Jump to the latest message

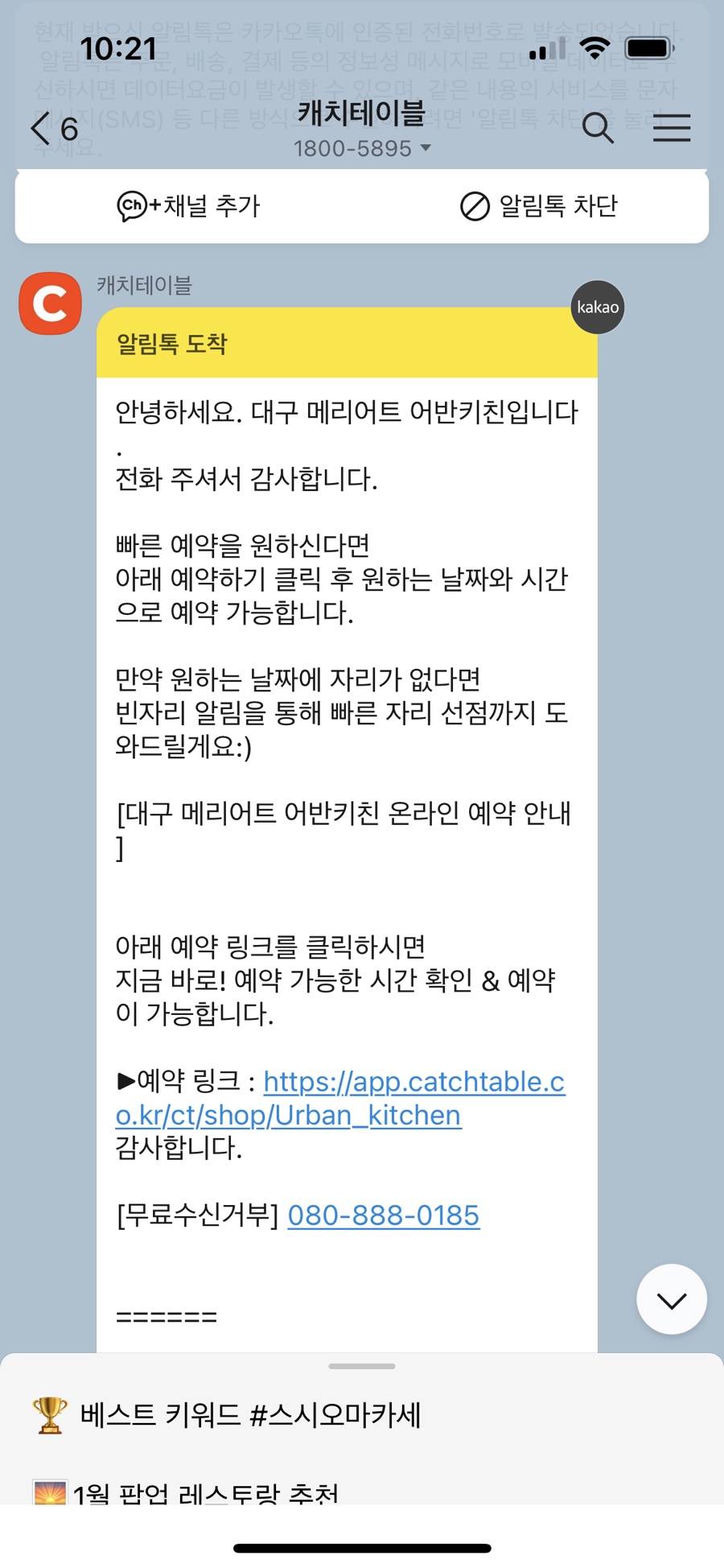tap(671, 1299)
